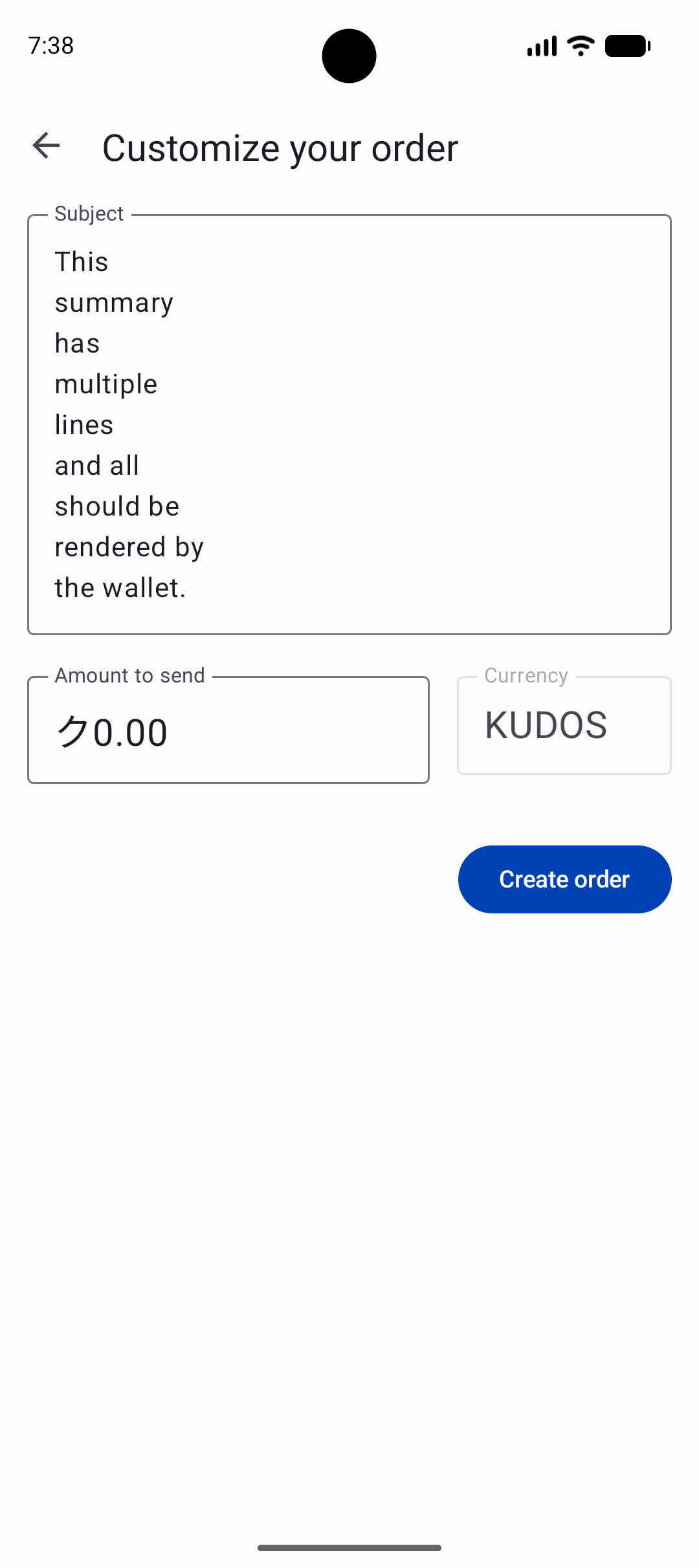699x1568 pixels.
Task: Edit the Subject text field
Action: [x=349, y=424]
